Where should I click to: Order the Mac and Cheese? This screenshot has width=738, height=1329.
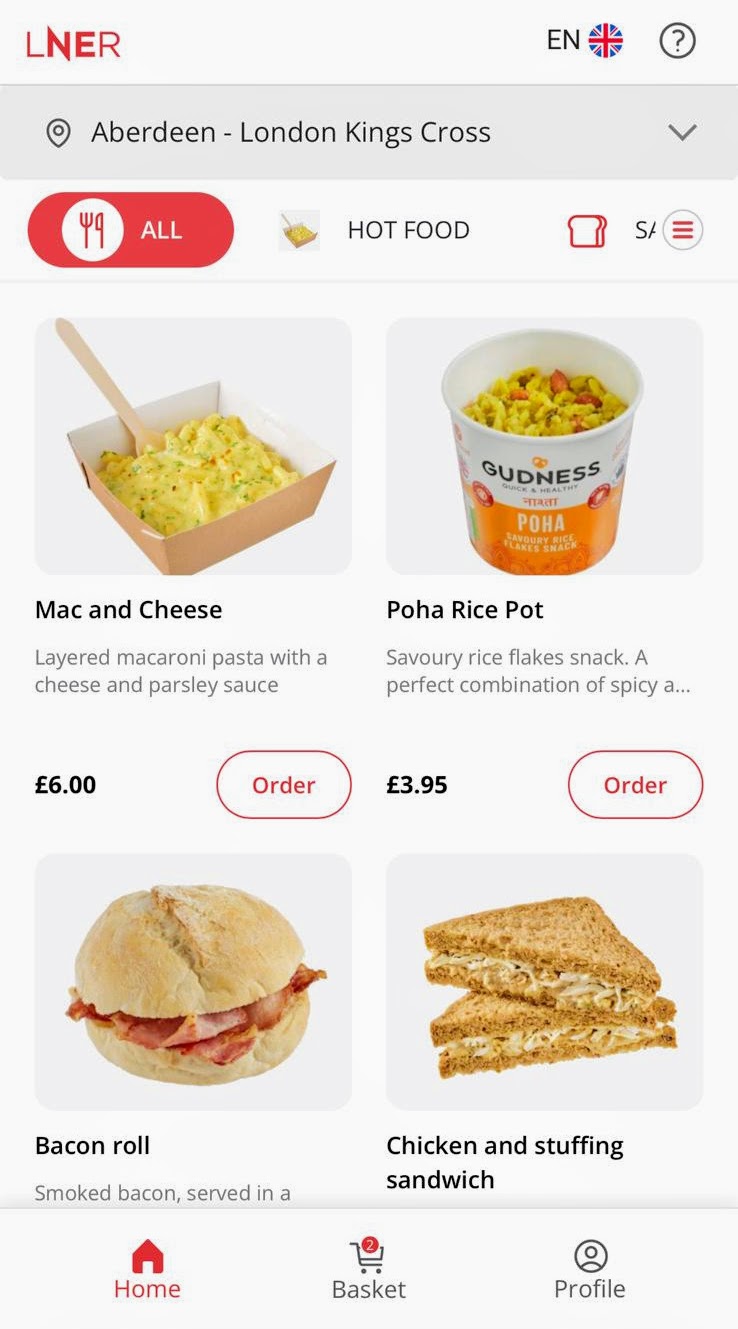tap(283, 785)
